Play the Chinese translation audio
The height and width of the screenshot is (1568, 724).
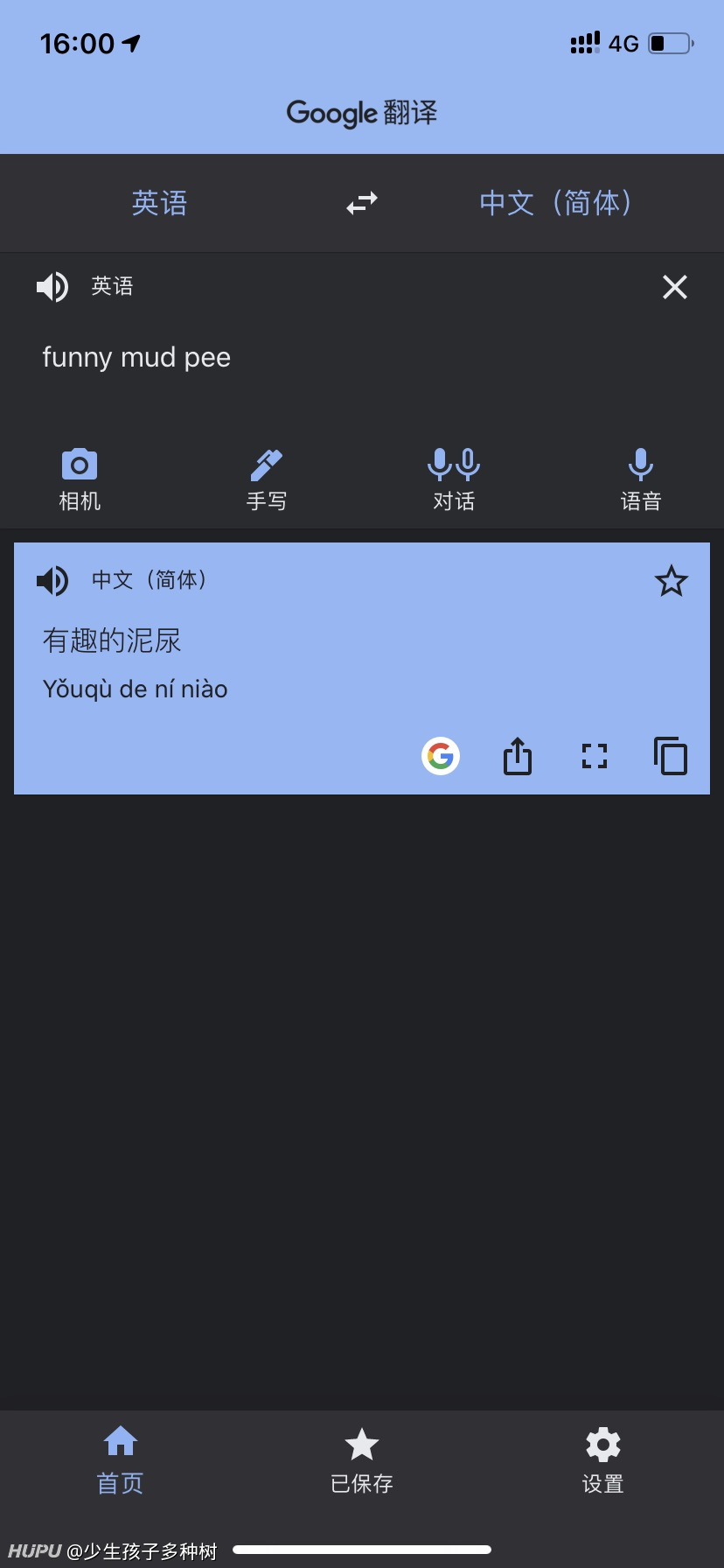(x=52, y=580)
